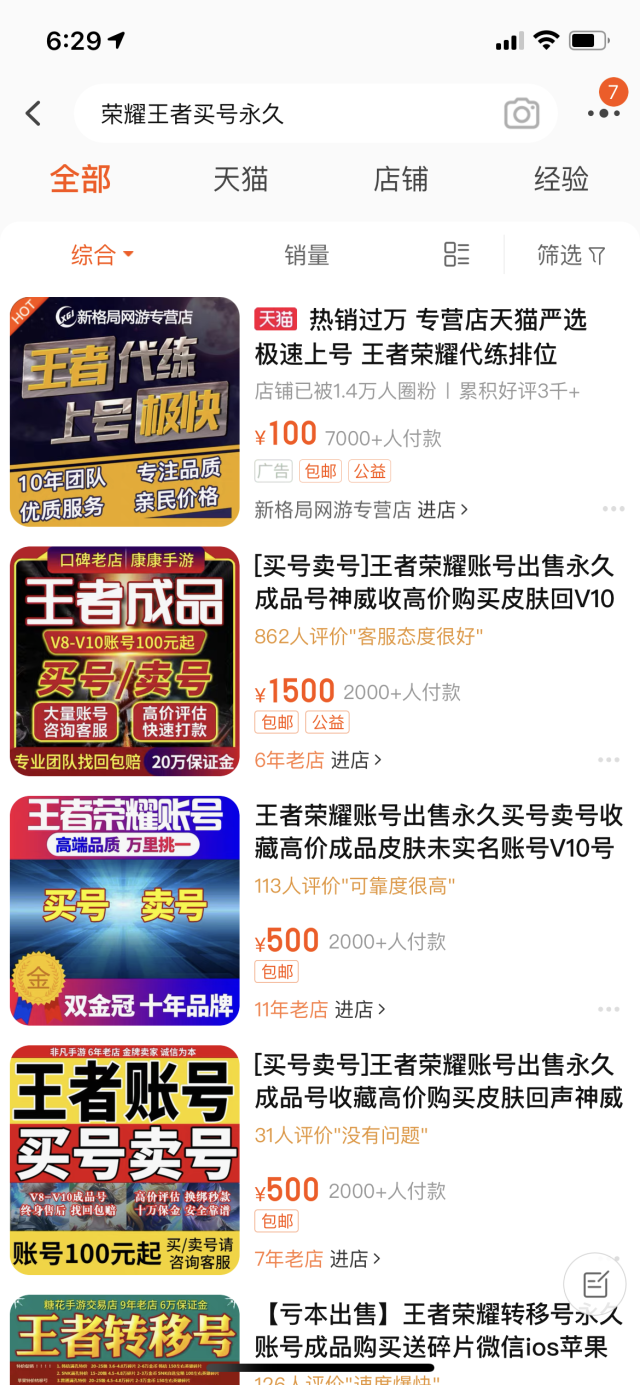Open the 筛选 filter panel

571,255
